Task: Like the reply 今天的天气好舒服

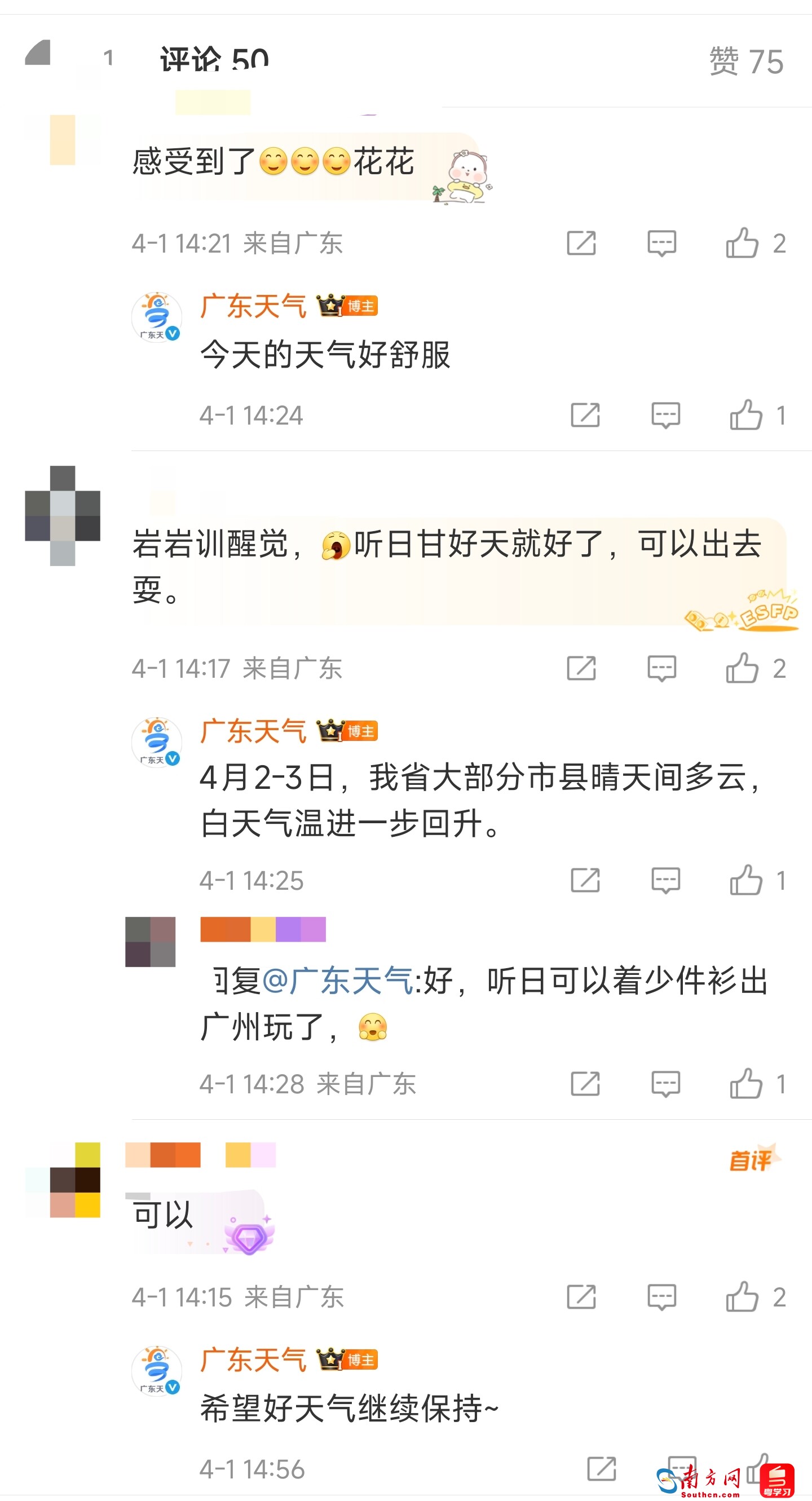Action: (x=745, y=415)
